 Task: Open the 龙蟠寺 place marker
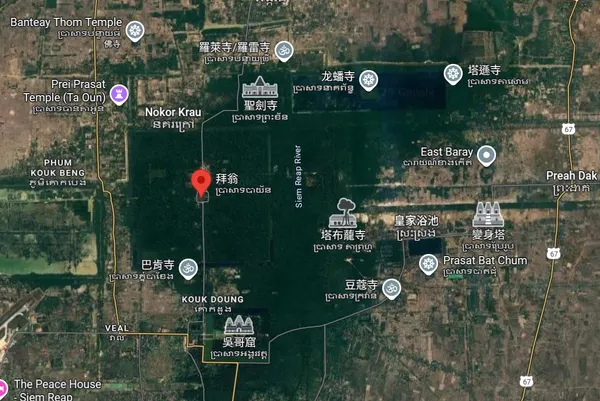[x=369, y=79]
